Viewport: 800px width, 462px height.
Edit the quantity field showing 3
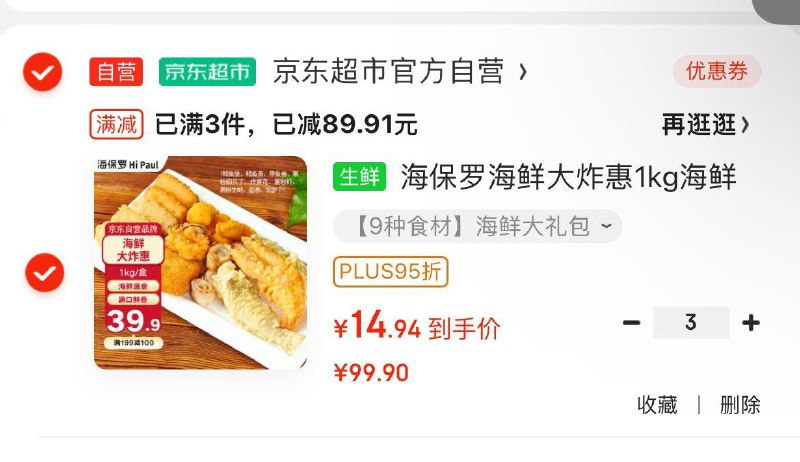coord(691,322)
